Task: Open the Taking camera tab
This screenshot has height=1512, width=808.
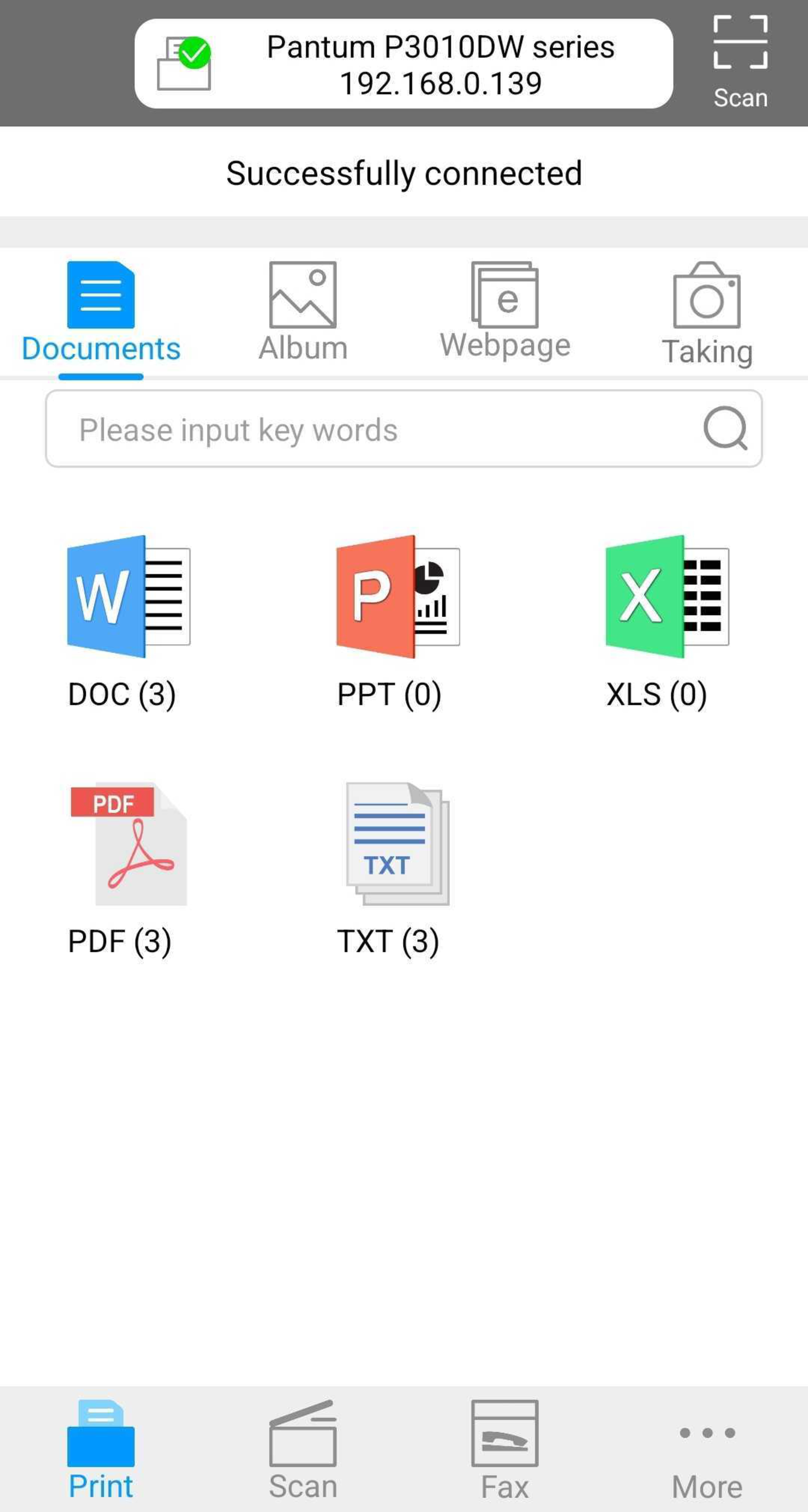Action: pyautogui.click(x=707, y=314)
